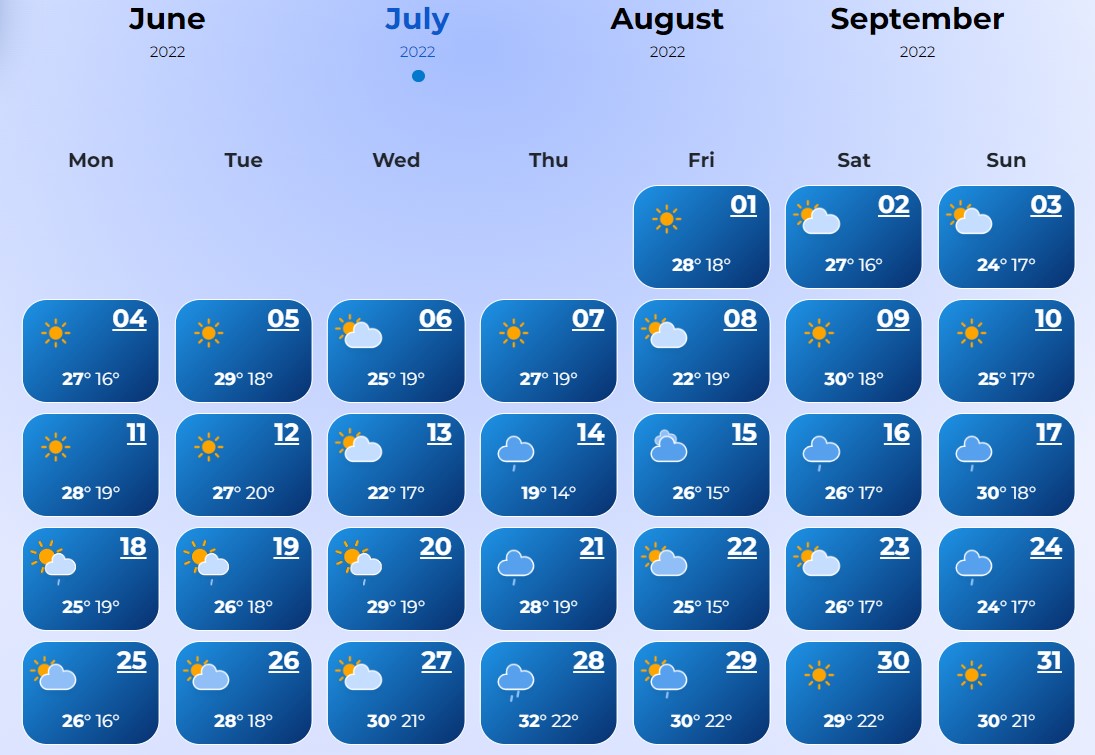Open the forecast for July 17
This screenshot has width=1095, height=755.
click(1006, 465)
